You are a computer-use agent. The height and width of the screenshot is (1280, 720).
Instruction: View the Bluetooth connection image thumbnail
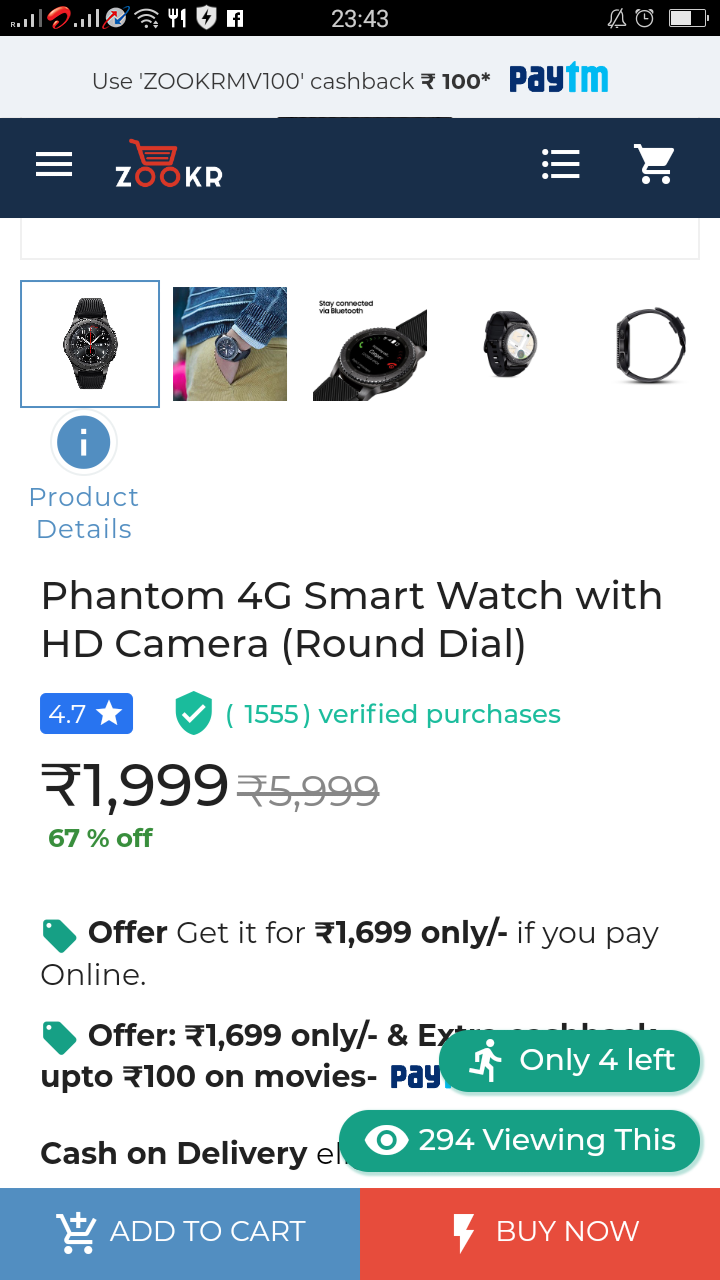(x=370, y=344)
